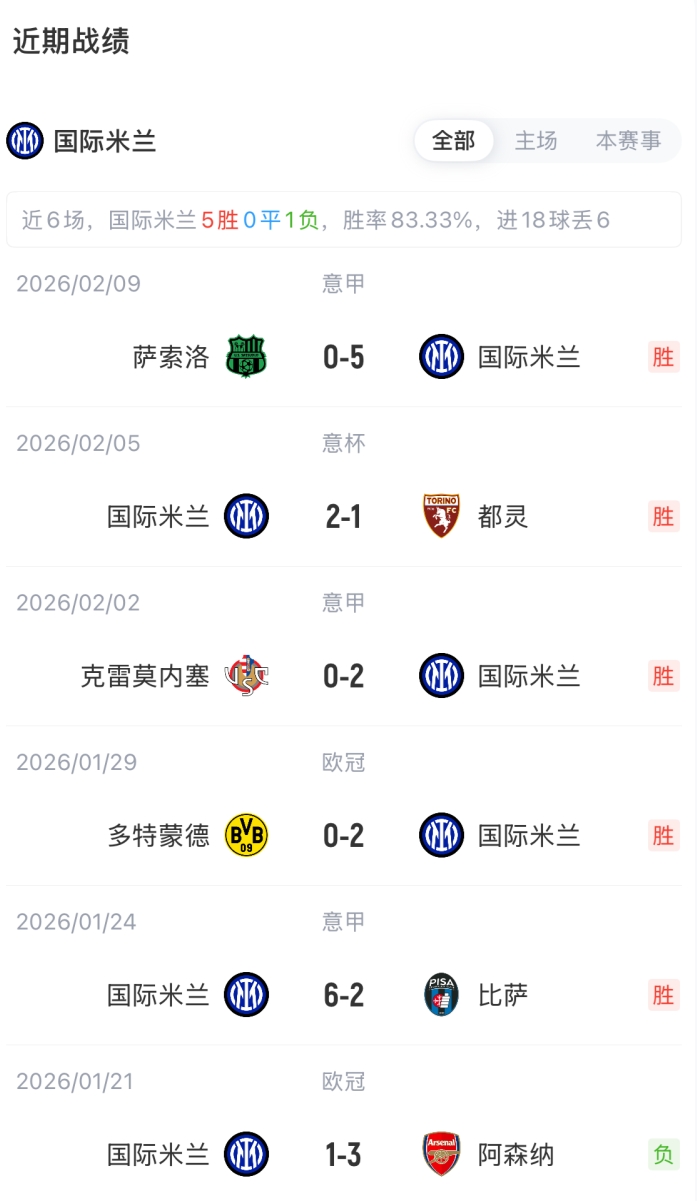Open the 国际米兰 2-1 都灵 match

(x=343, y=517)
